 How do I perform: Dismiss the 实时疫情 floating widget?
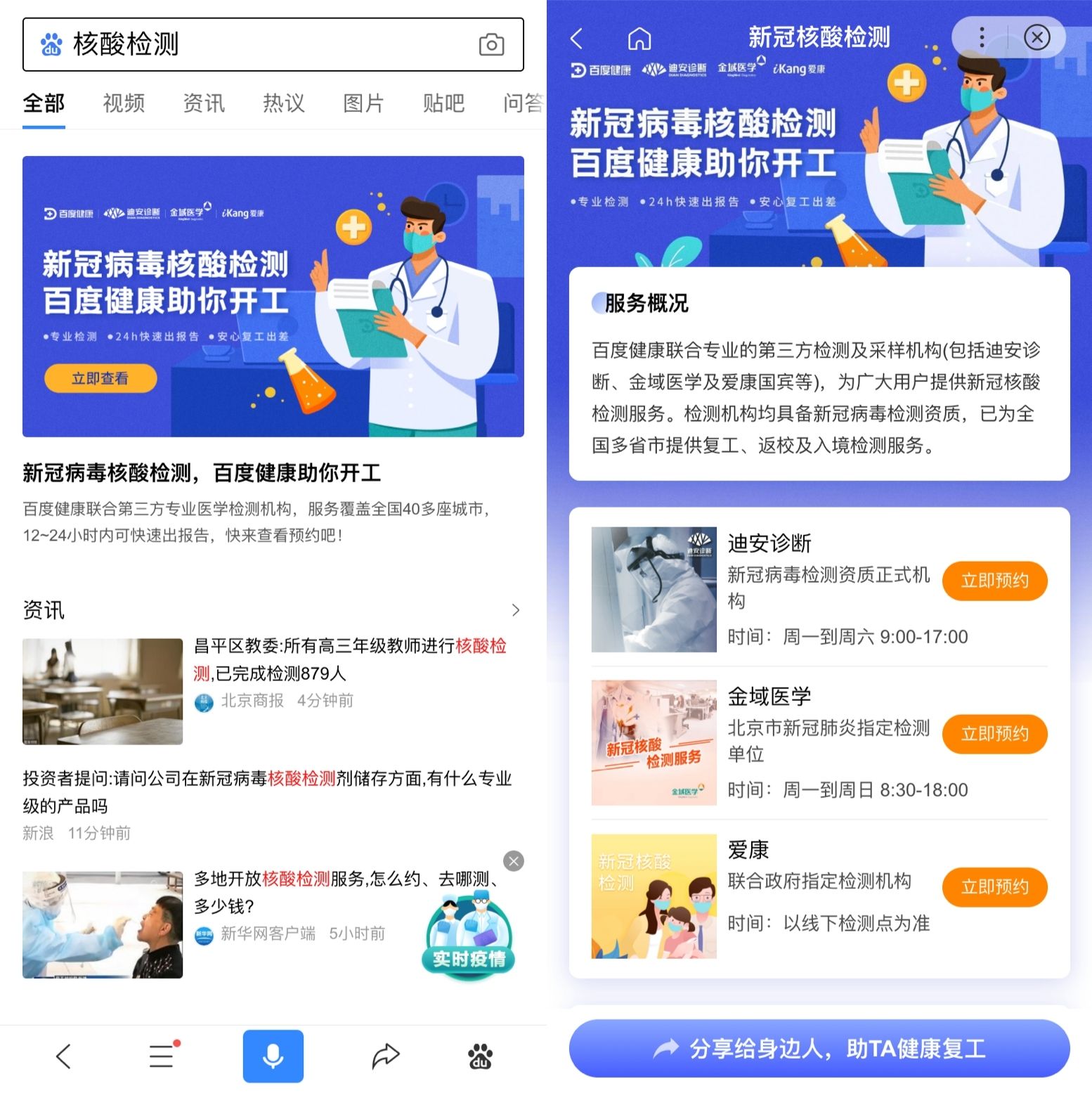point(514,861)
